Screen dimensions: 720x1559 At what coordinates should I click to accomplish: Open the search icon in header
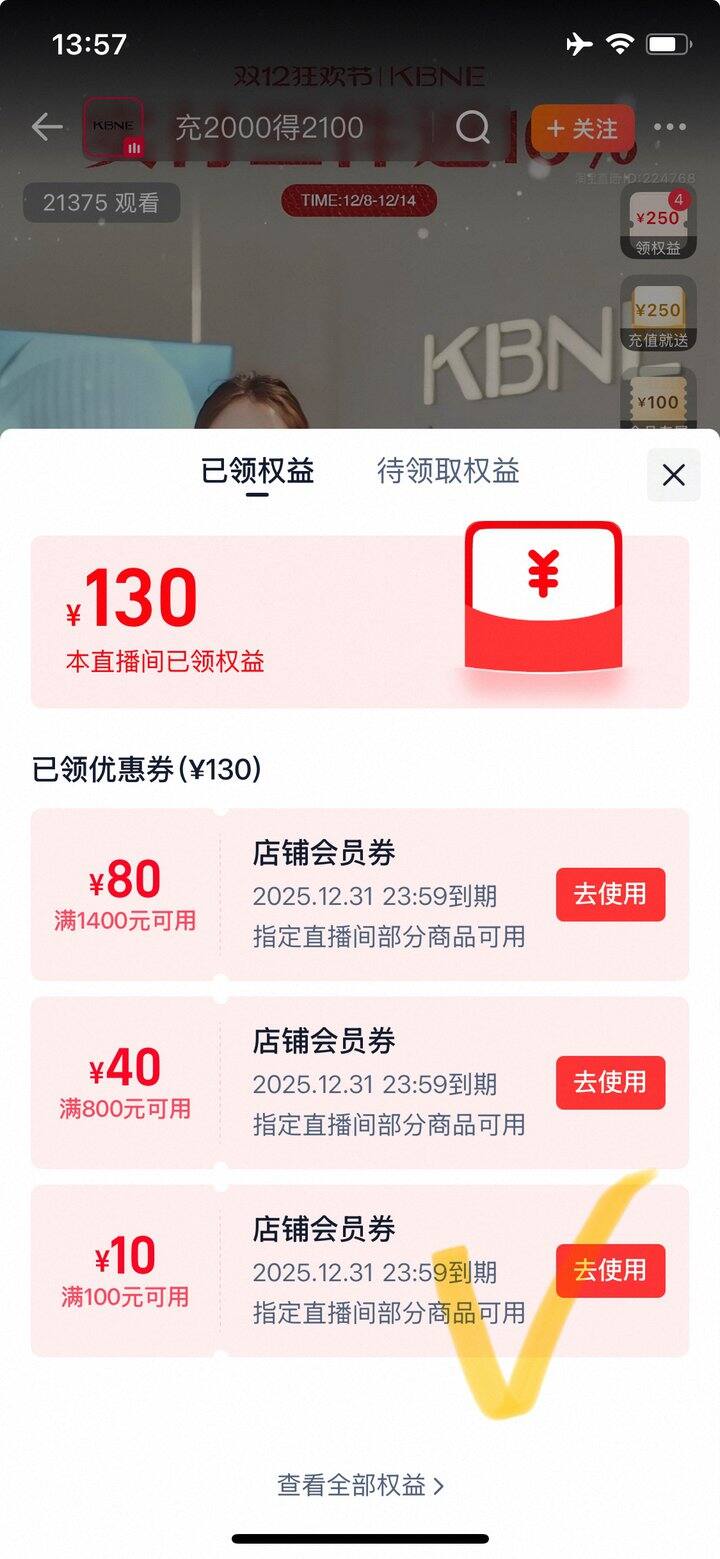click(473, 127)
